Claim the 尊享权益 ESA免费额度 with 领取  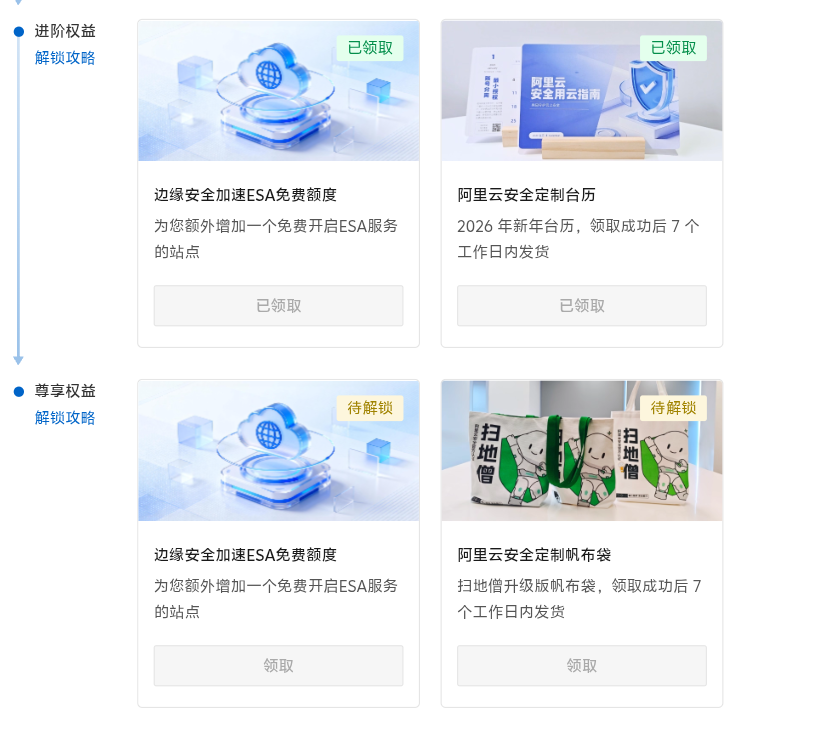pyautogui.click(x=278, y=665)
